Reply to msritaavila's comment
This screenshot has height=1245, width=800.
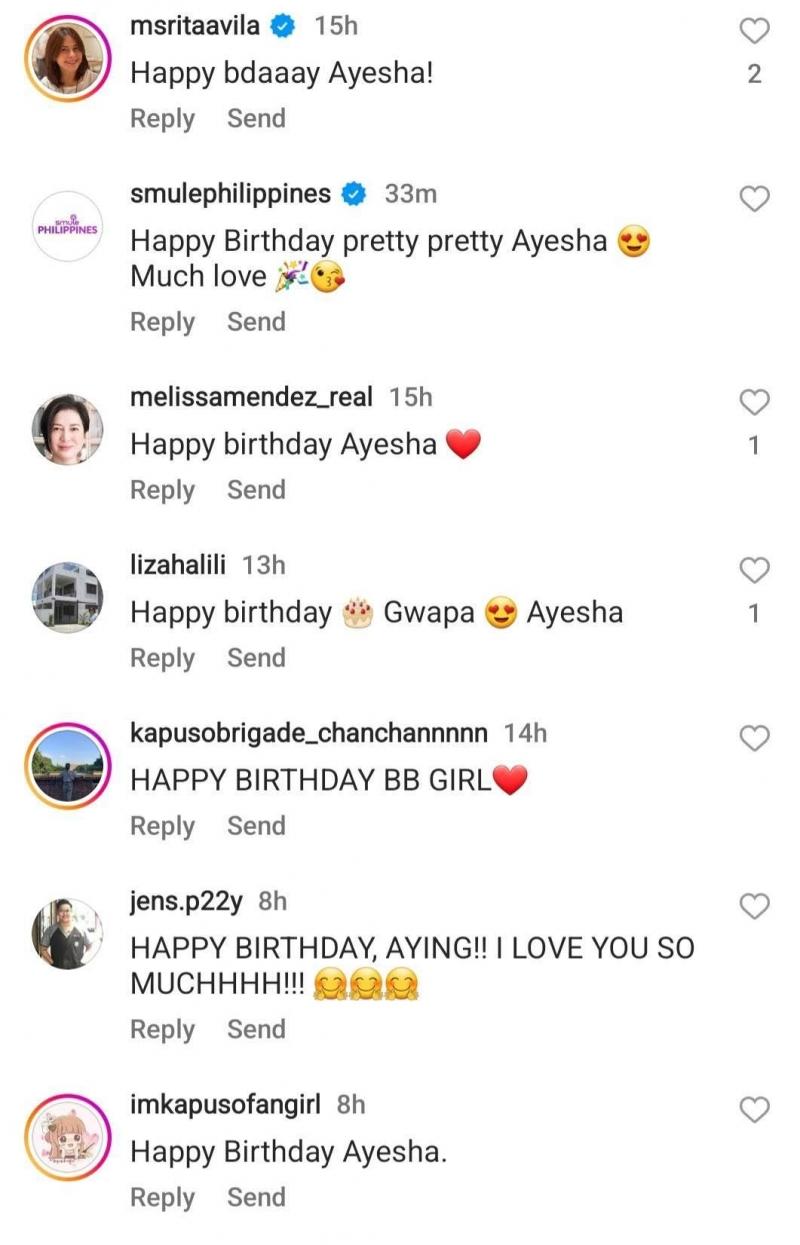(162, 118)
